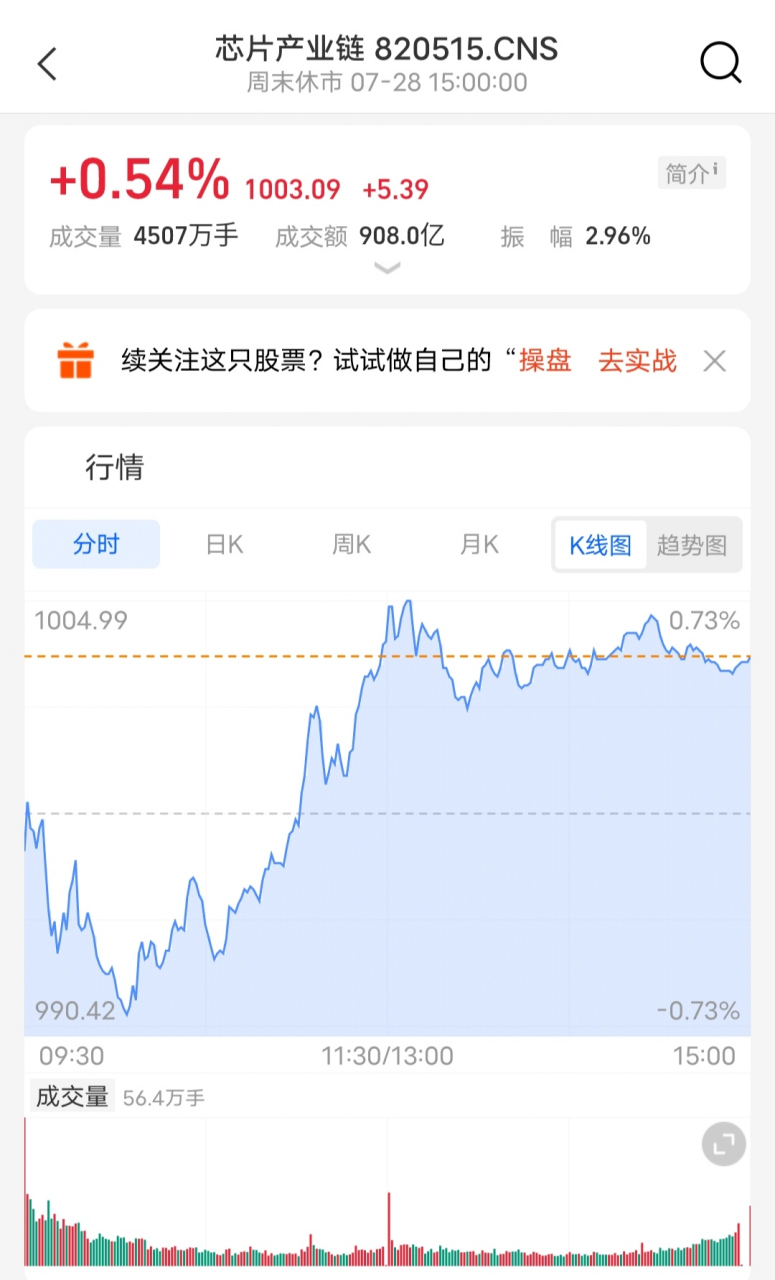Image resolution: width=775 pixels, height=1280 pixels.
Task: Select the 简介 summary label
Action: pos(688,173)
